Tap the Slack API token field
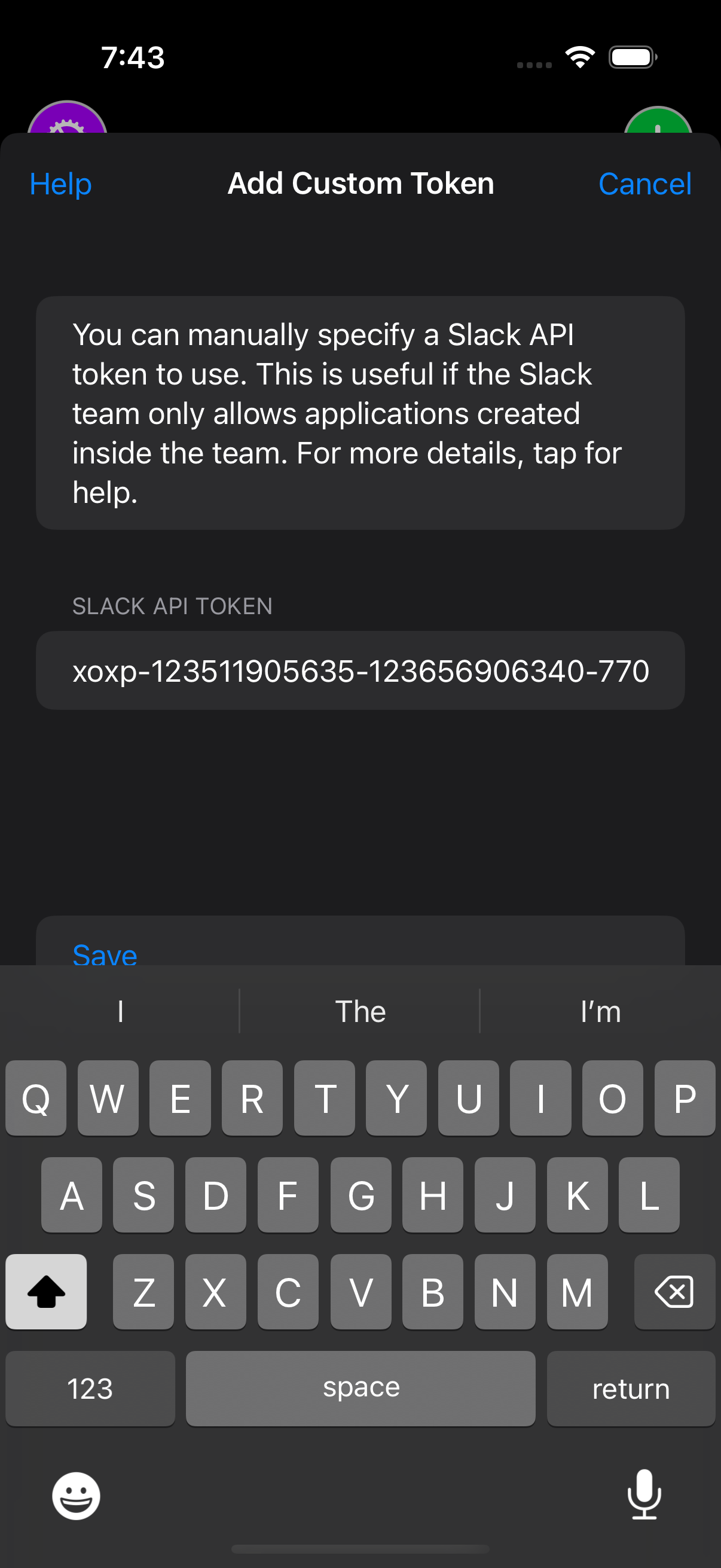 [x=360, y=671]
